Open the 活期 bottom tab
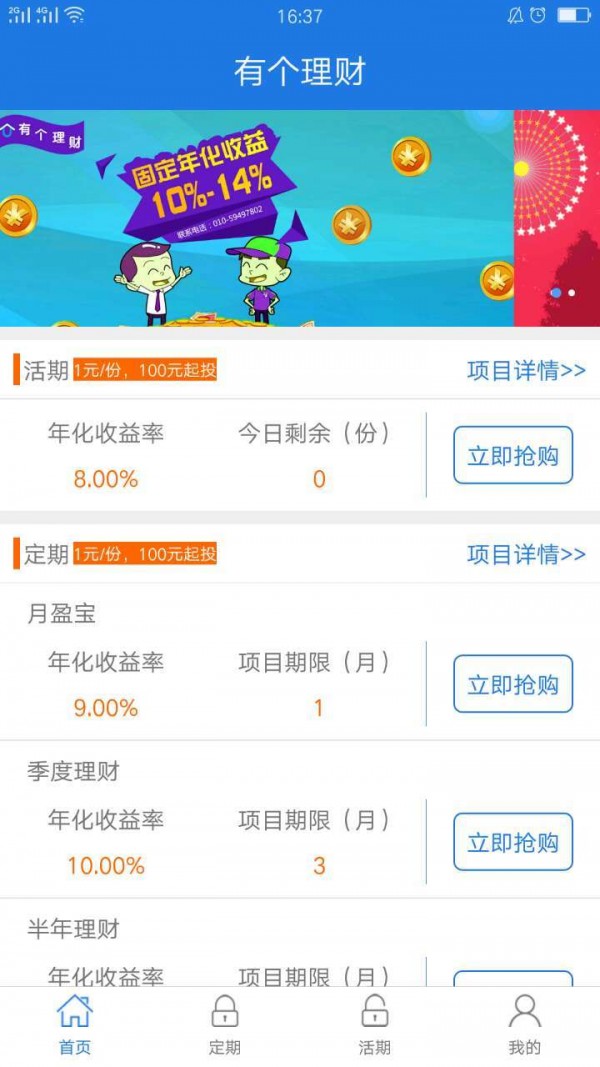This screenshot has height=1067, width=600. coord(375,1025)
